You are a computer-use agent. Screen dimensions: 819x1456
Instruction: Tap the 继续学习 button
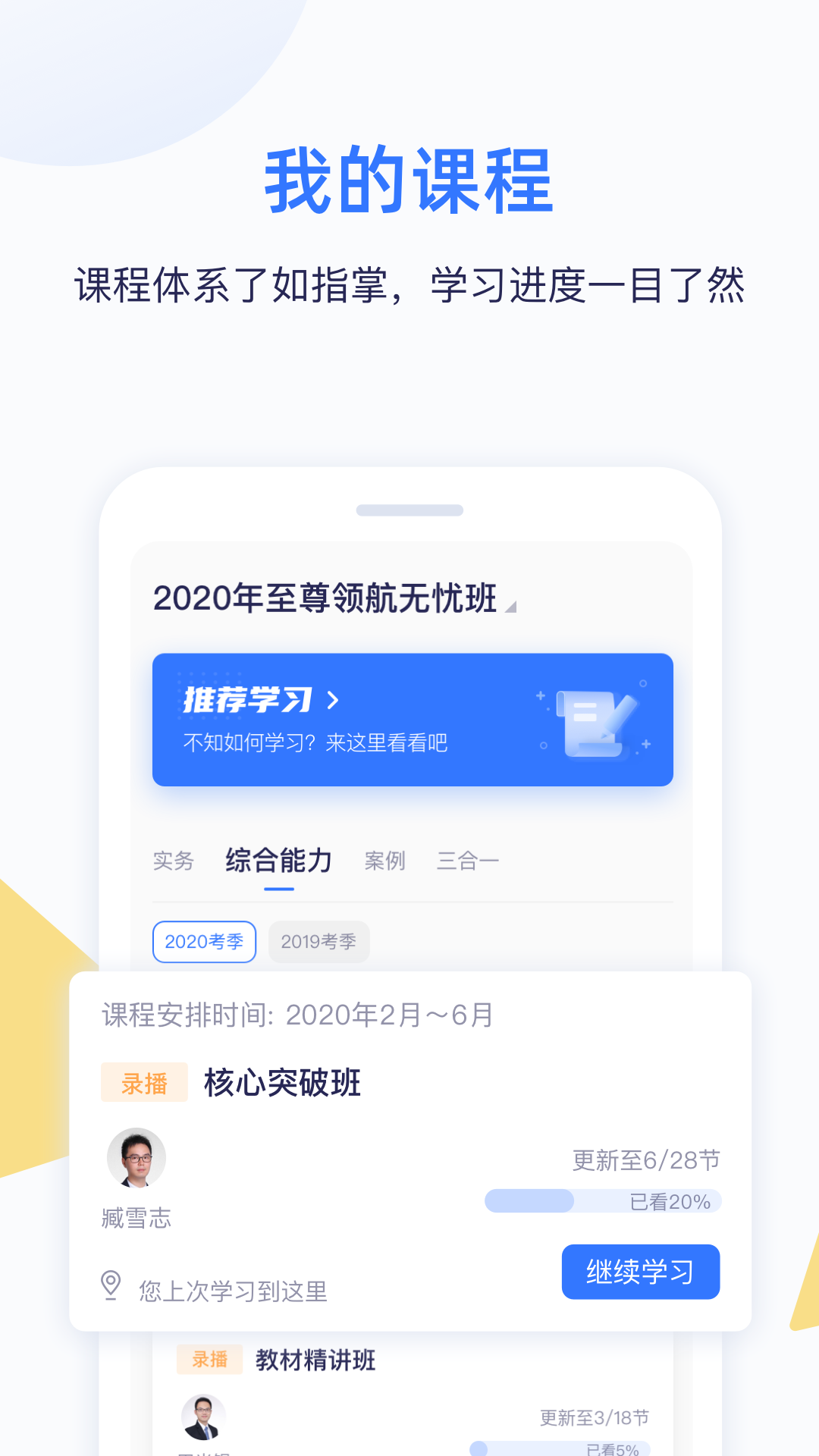[640, 1272]
